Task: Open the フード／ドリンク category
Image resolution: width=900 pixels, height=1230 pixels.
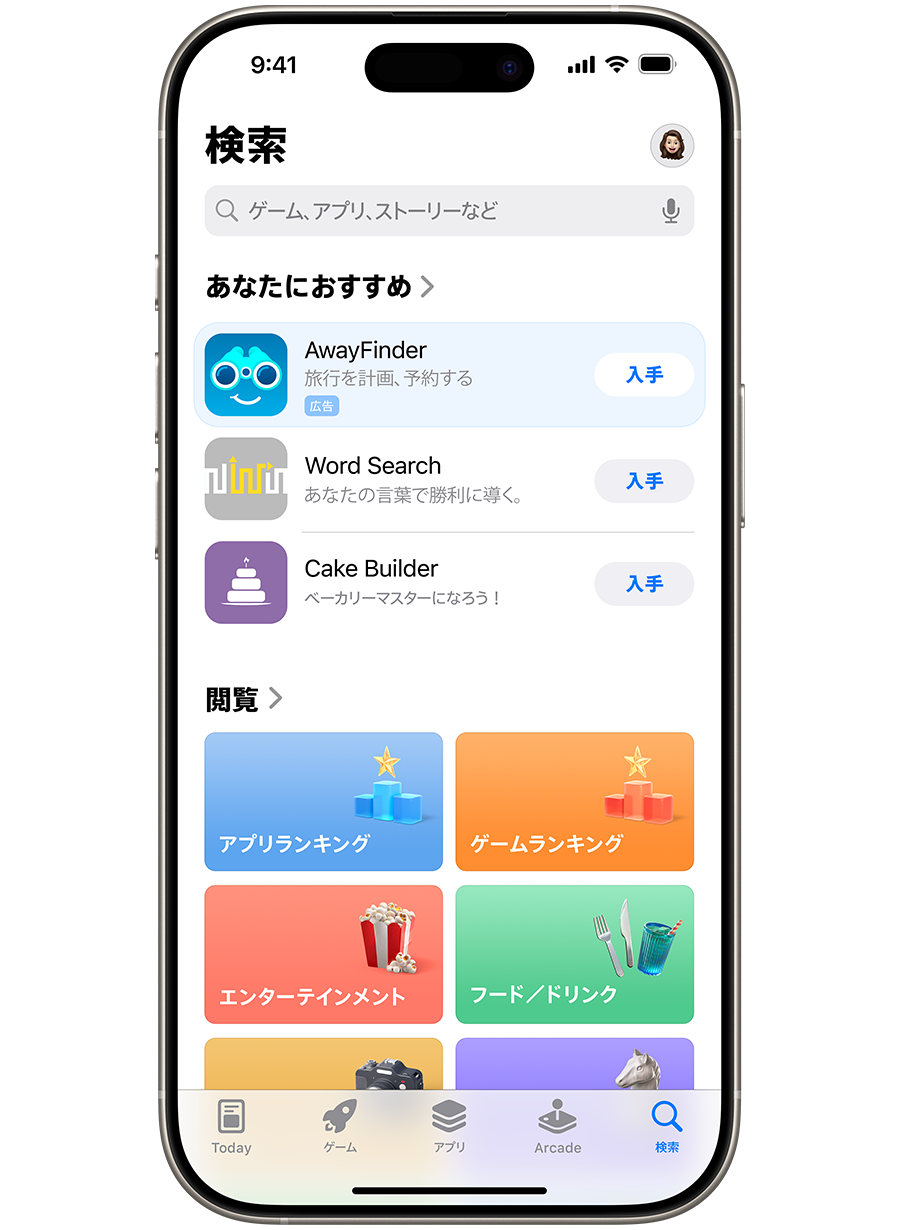Action: click(574, 954)
